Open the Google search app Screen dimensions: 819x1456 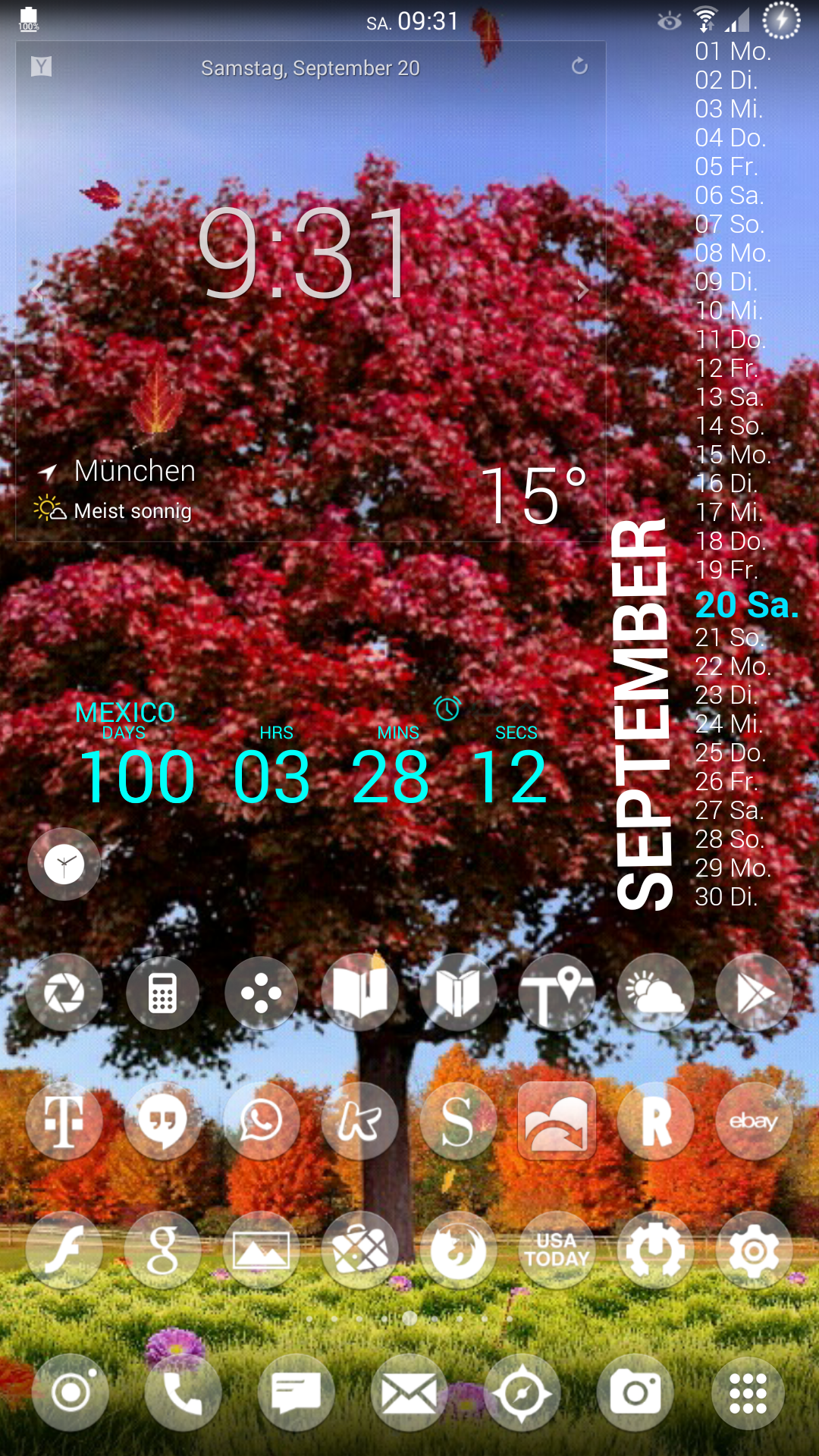coord(162,1250)
